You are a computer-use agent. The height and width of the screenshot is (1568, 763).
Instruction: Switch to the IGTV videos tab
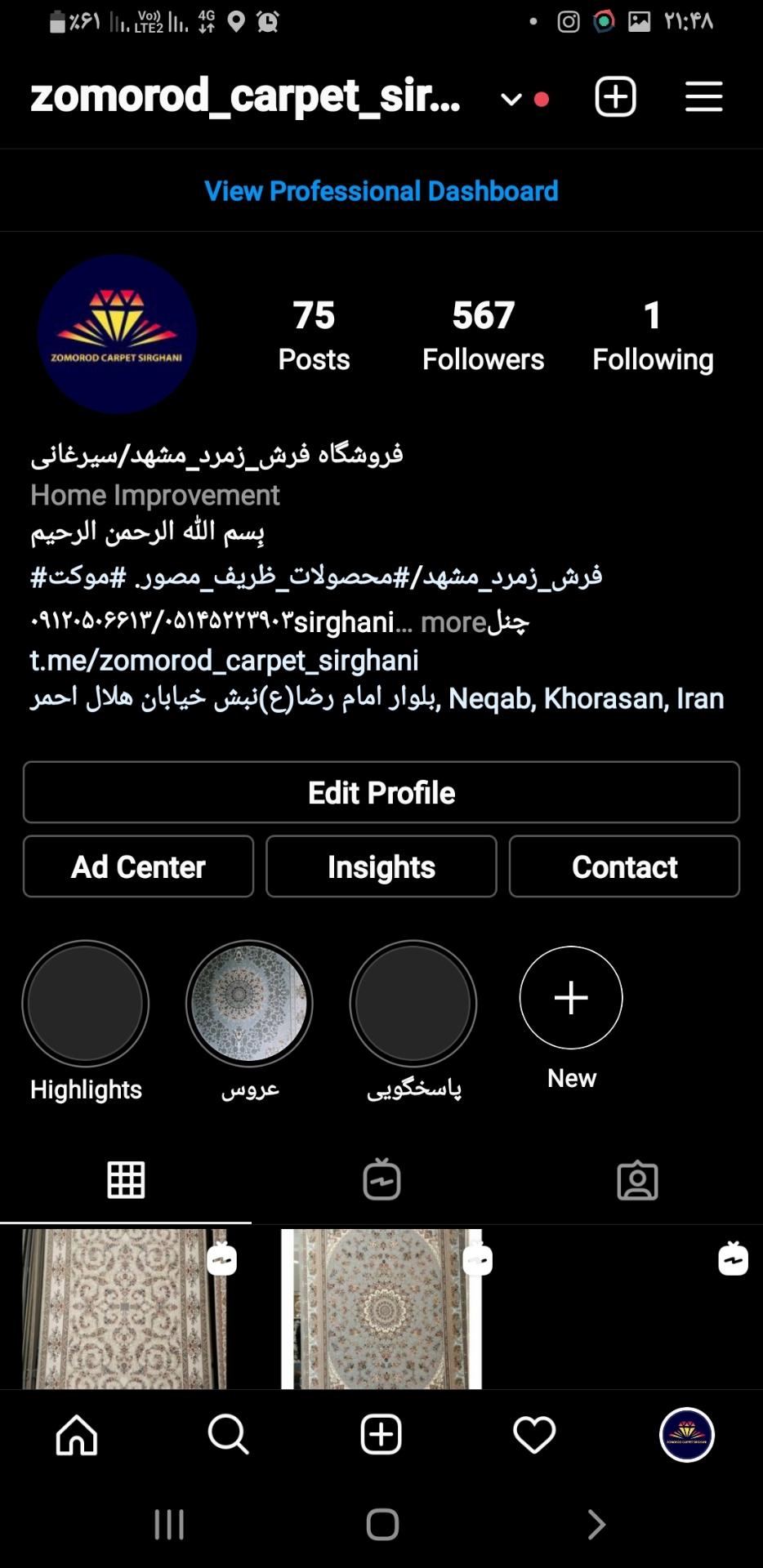pyautogui.click(x=381, y=1180)
